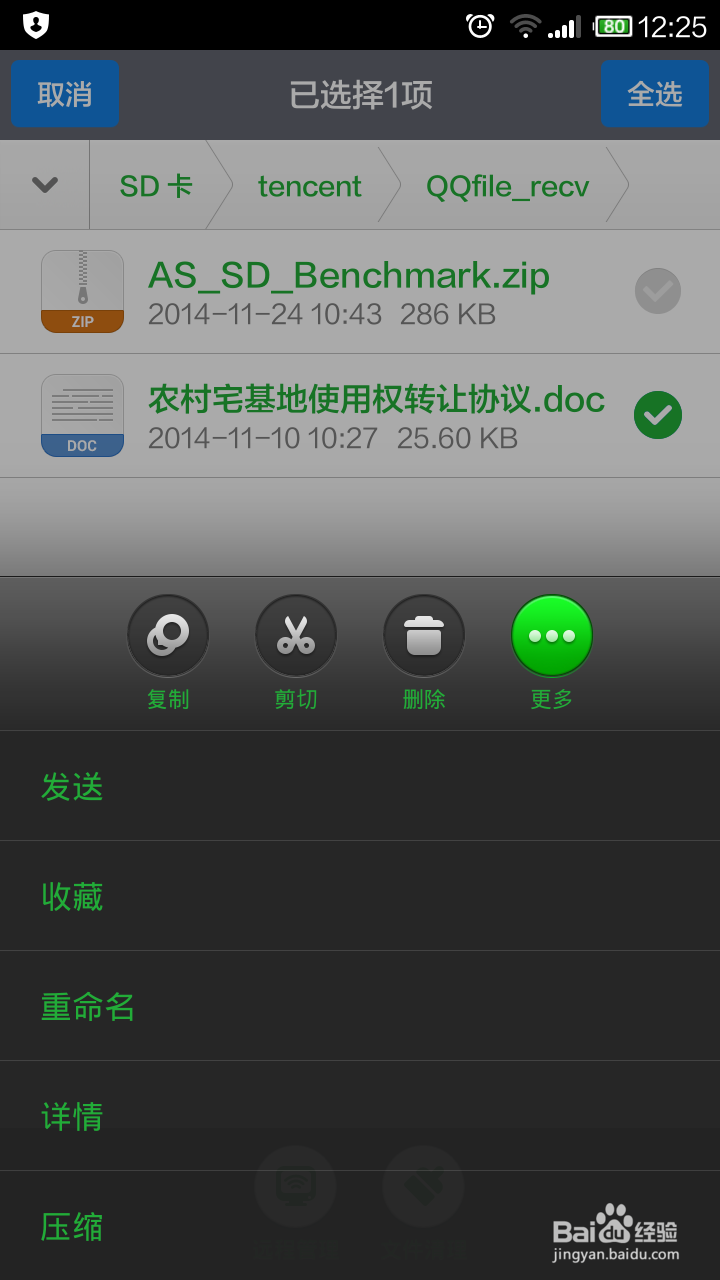Image resolution: width=720 pixels, height=1280 pixels.
Task: Select 重命名 to rename the file
Action: coord(87,1006)
